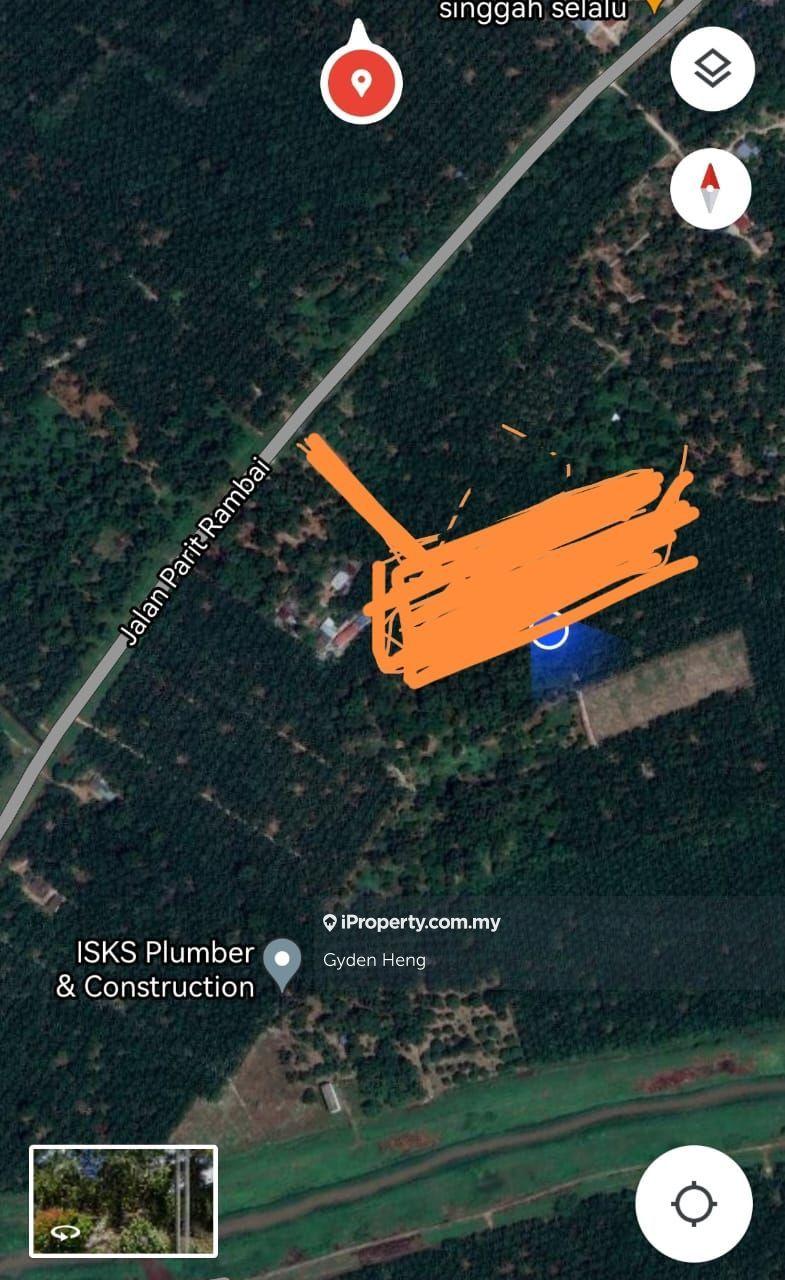Tap the compass to reset north
The width and height of the screenshot is (785, 1280).
pos(710,188)
